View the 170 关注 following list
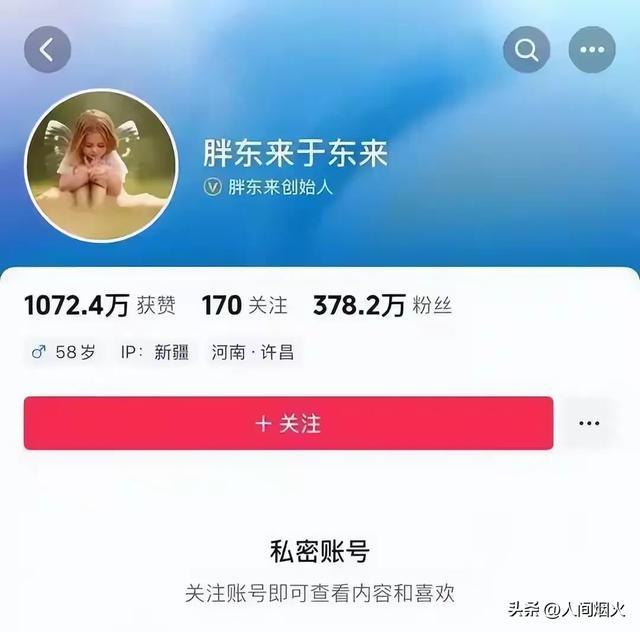This screenshot has width=640, height=632. tap(243, 306)
